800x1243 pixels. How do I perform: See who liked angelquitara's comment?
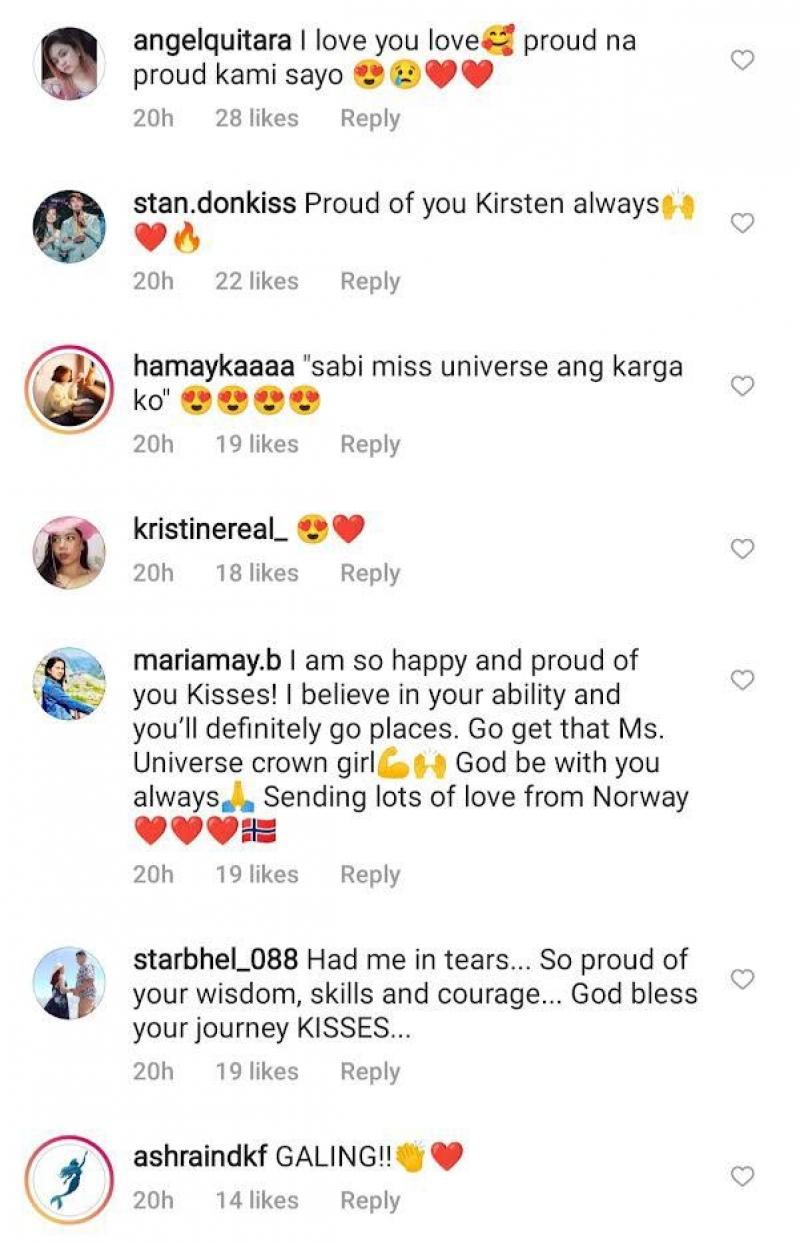256,118
